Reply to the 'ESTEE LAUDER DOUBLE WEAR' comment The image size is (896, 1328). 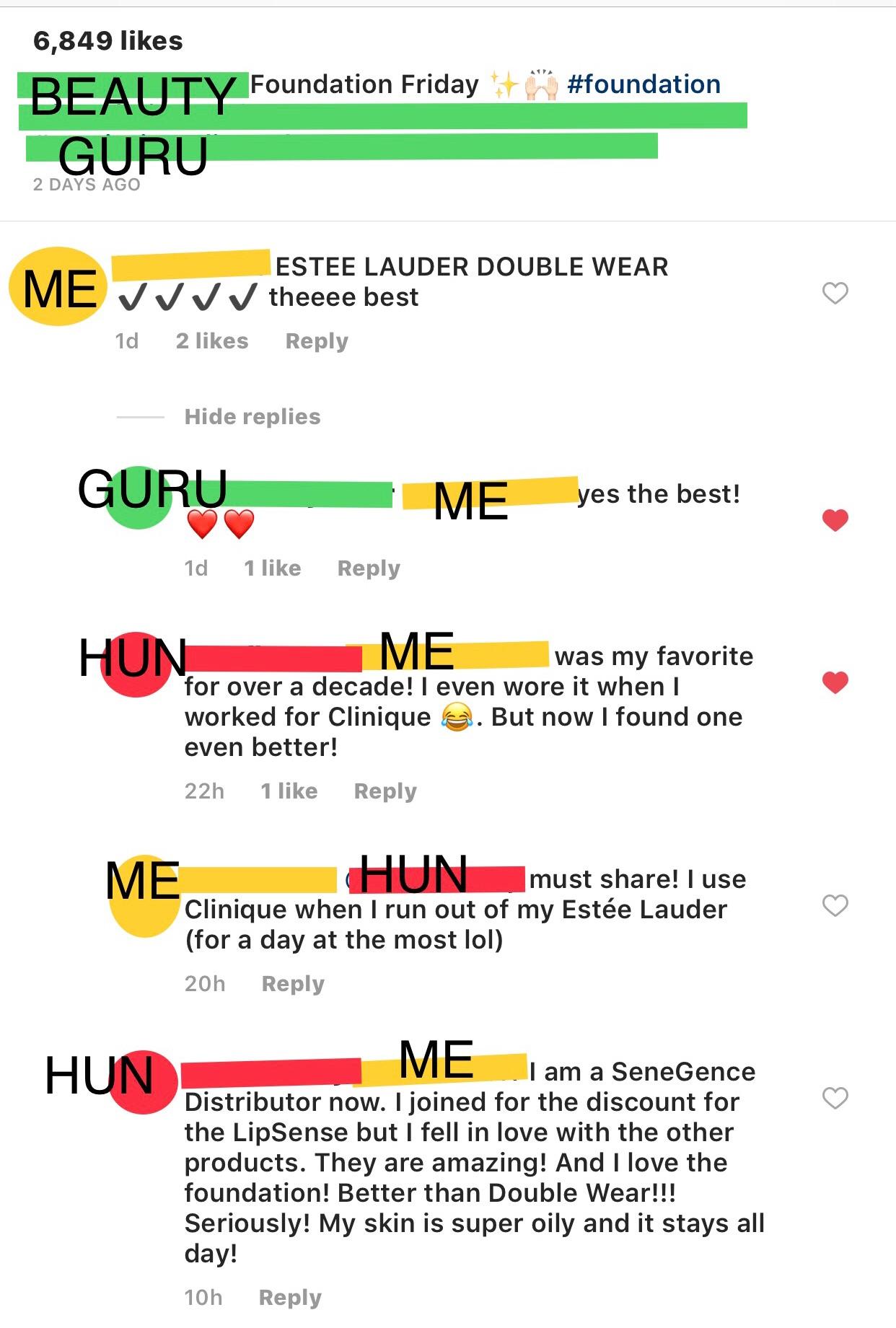pyautogui.click(x=317, y=341)
